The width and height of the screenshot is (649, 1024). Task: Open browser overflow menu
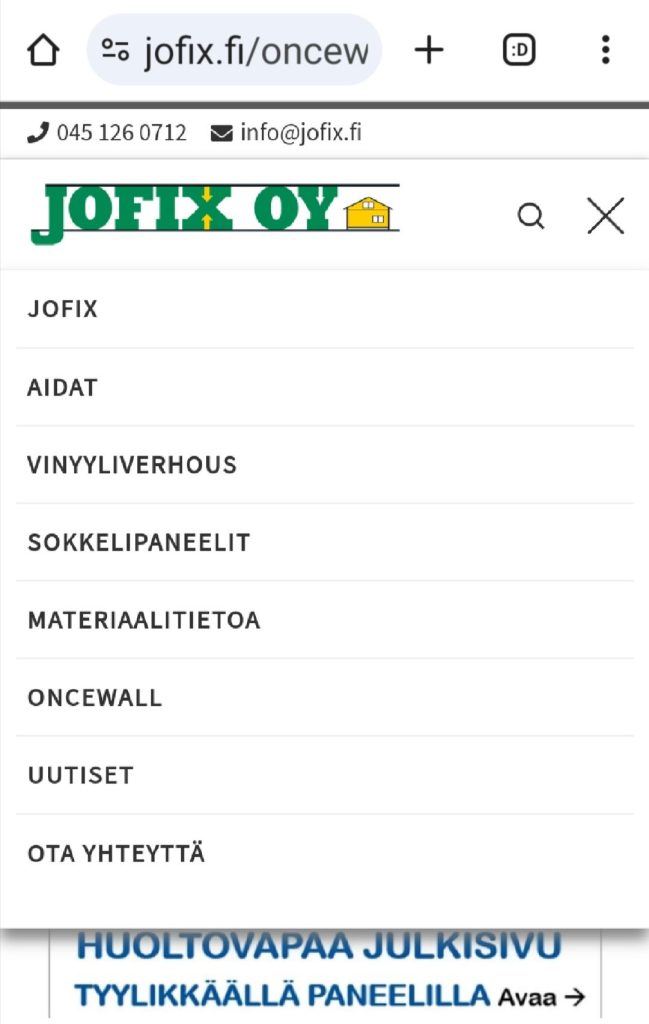pos(605,50)
